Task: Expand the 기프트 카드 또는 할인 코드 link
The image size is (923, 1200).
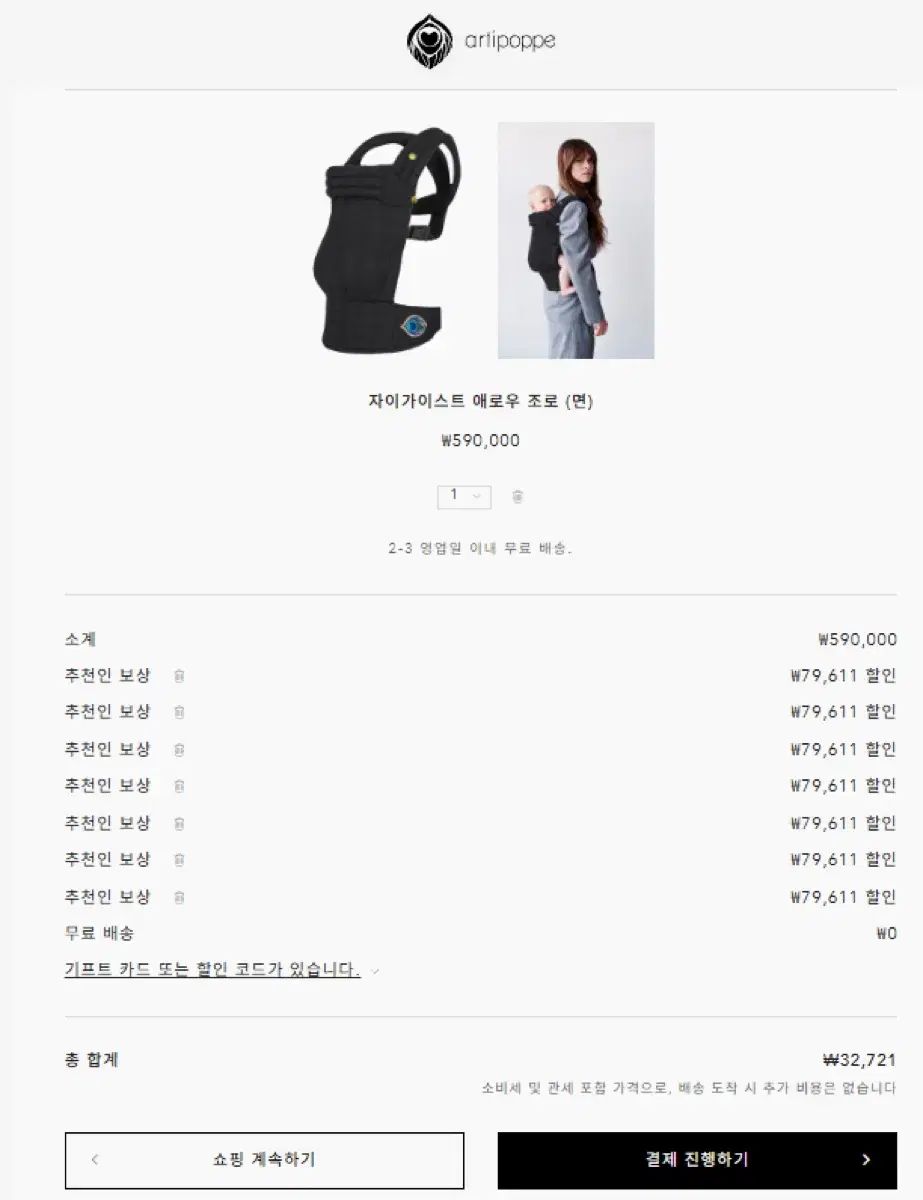Action: 213,970
